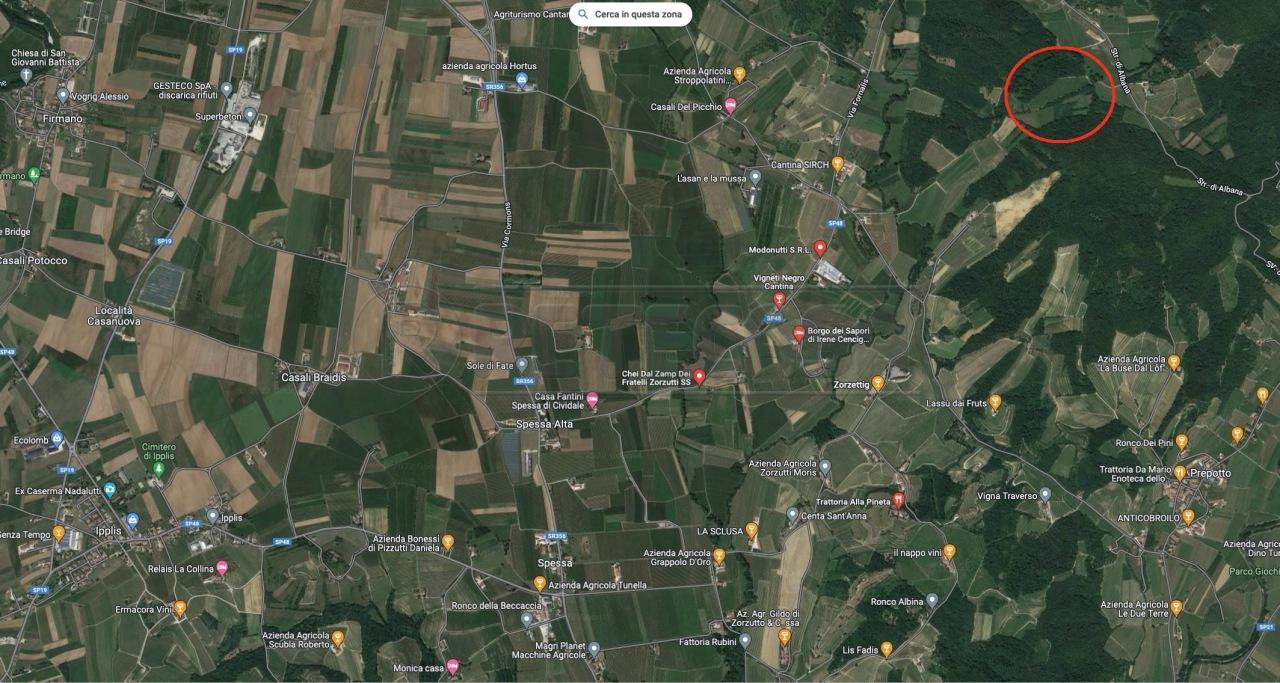Open the Vigneti Negro Cantina pin
1280x683 pixels.
click(779, 297)
